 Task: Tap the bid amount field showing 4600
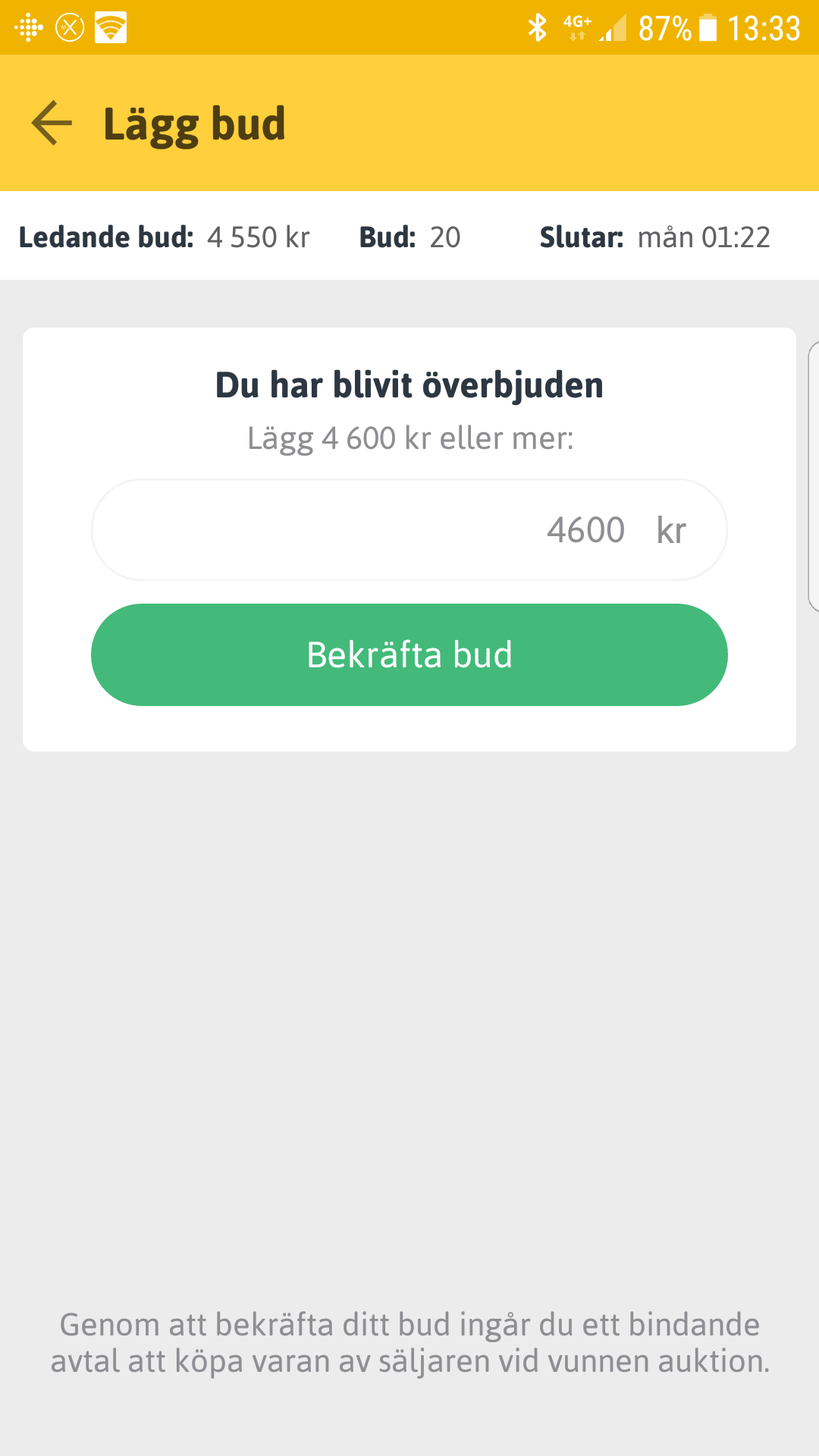tap(409, 529)
